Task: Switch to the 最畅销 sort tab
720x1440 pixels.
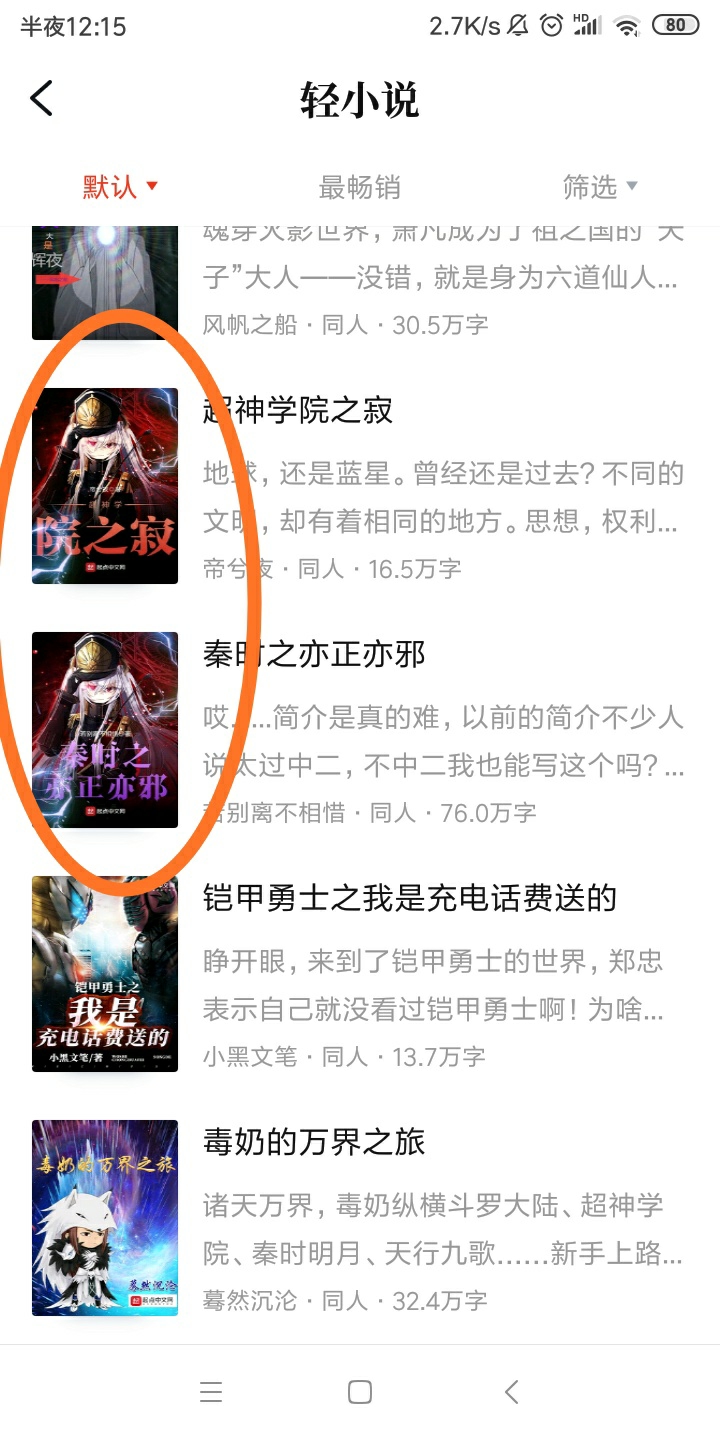Action: pyautogui.click(x=359, y=187)
